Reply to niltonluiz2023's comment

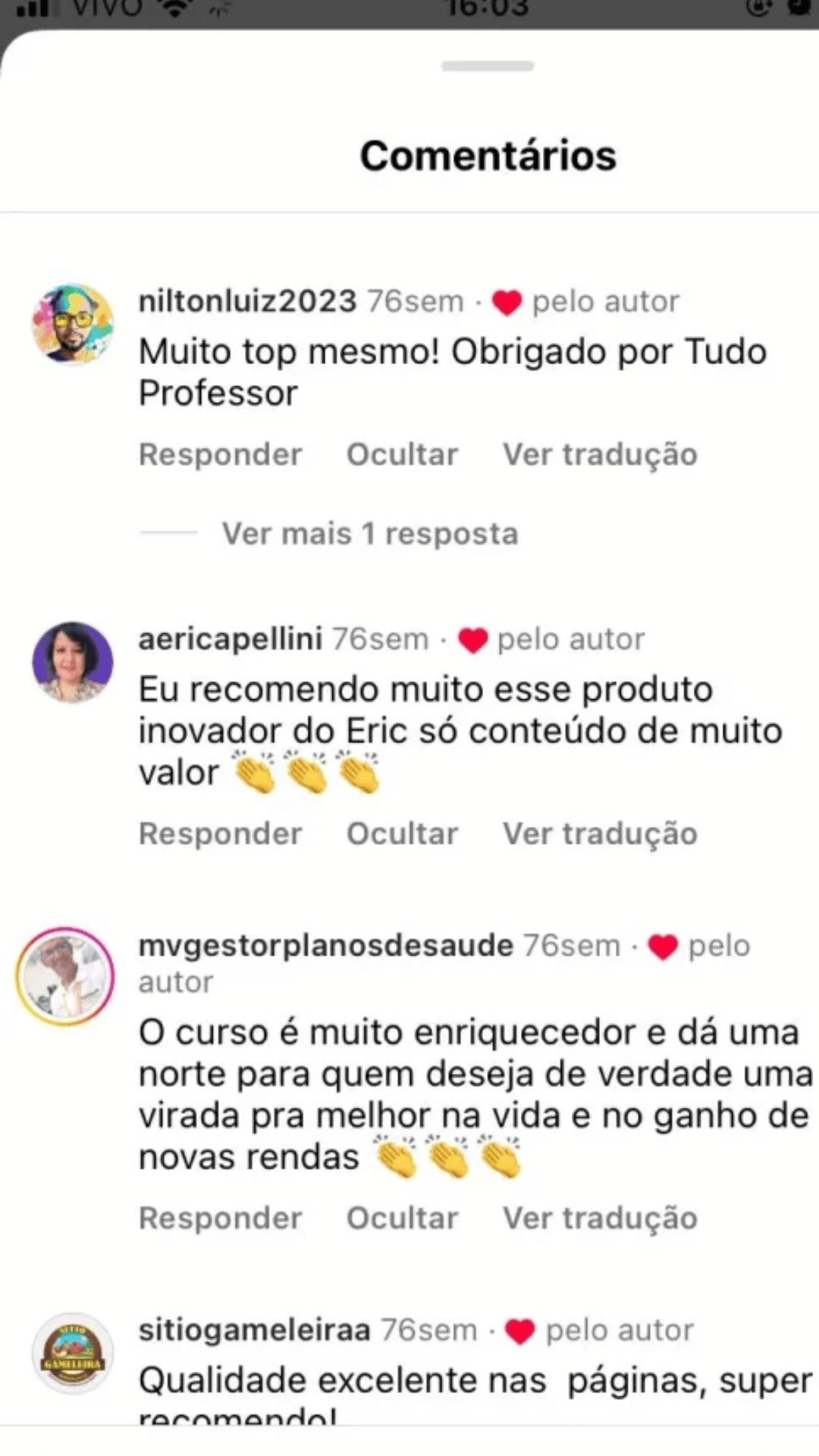[x=220, y=455]
